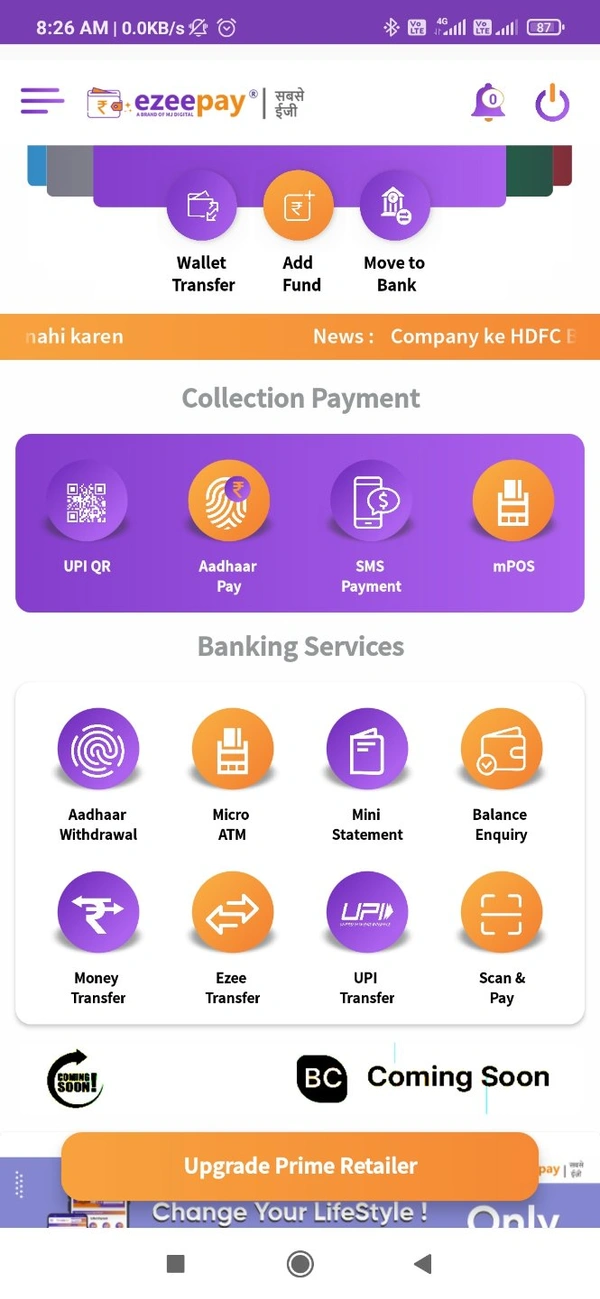Open Aadhaar Withdrawal service
Screen dimensions: 600x1299
[98, 750]
